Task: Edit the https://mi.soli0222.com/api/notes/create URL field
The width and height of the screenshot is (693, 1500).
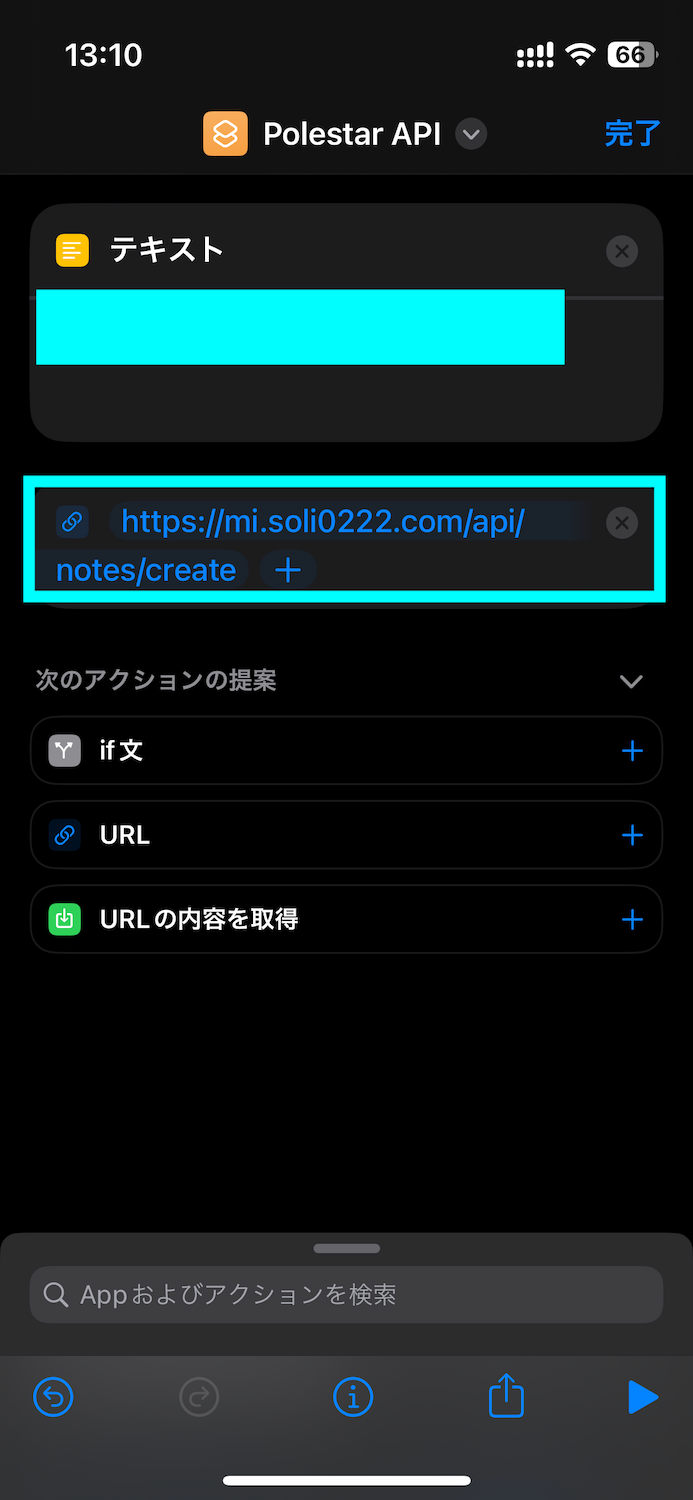Action: click(x=322, y=522)
